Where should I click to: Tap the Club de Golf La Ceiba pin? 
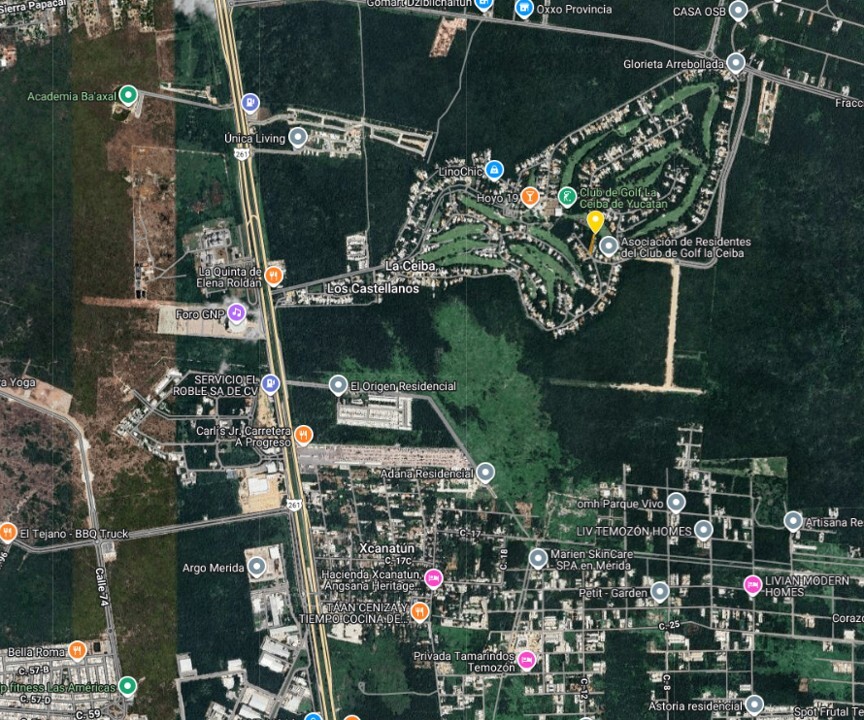tap(567, 195)
